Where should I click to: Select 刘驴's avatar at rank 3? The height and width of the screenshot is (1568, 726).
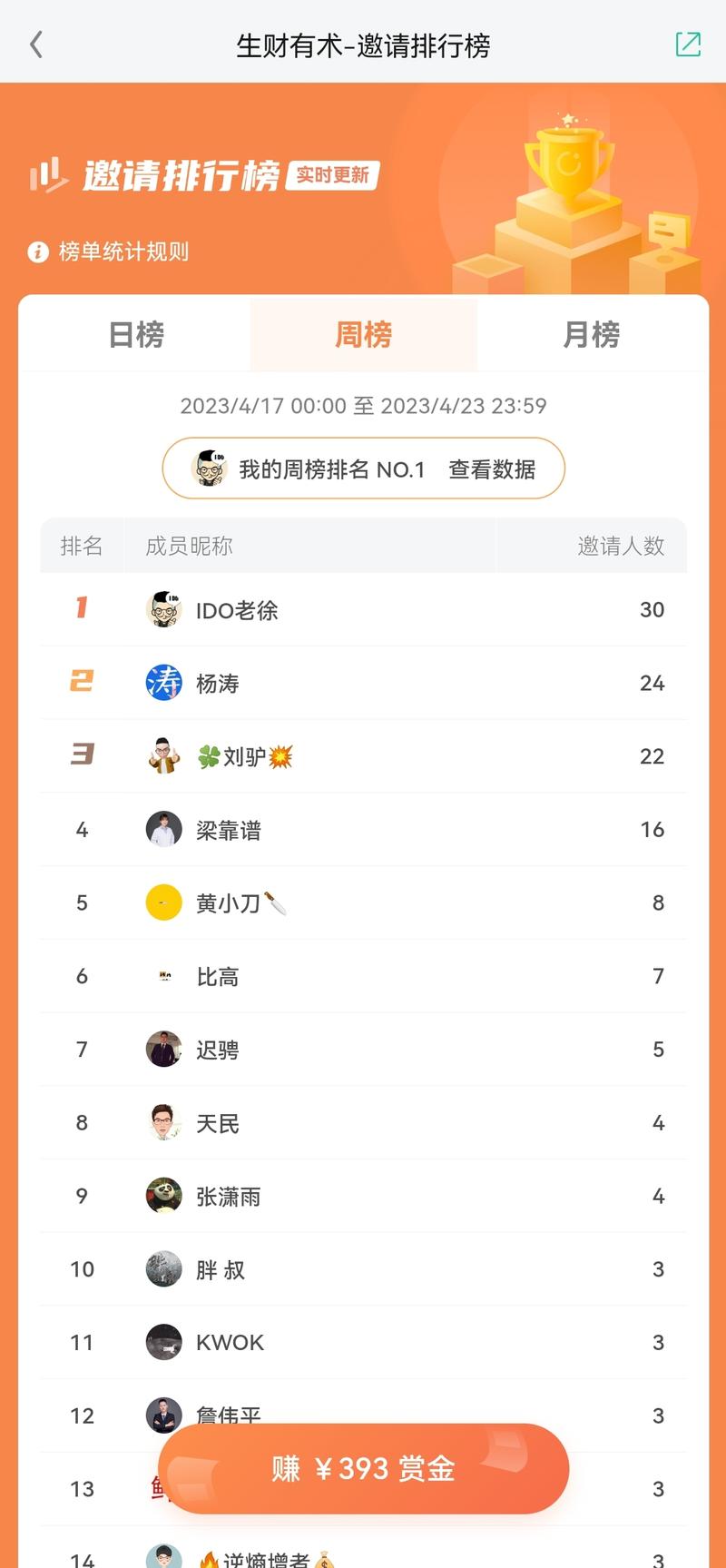click(163, 756)
